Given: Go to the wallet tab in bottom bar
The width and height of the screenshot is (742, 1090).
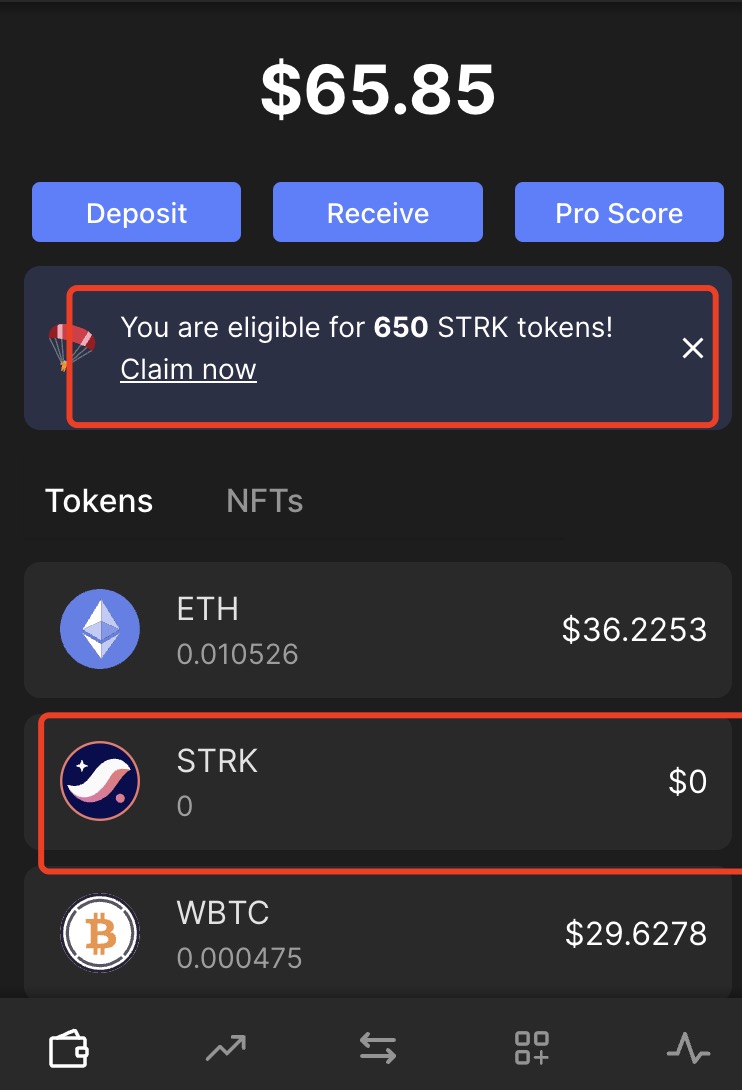Looking at the screenshot, I should [70, 1048].
